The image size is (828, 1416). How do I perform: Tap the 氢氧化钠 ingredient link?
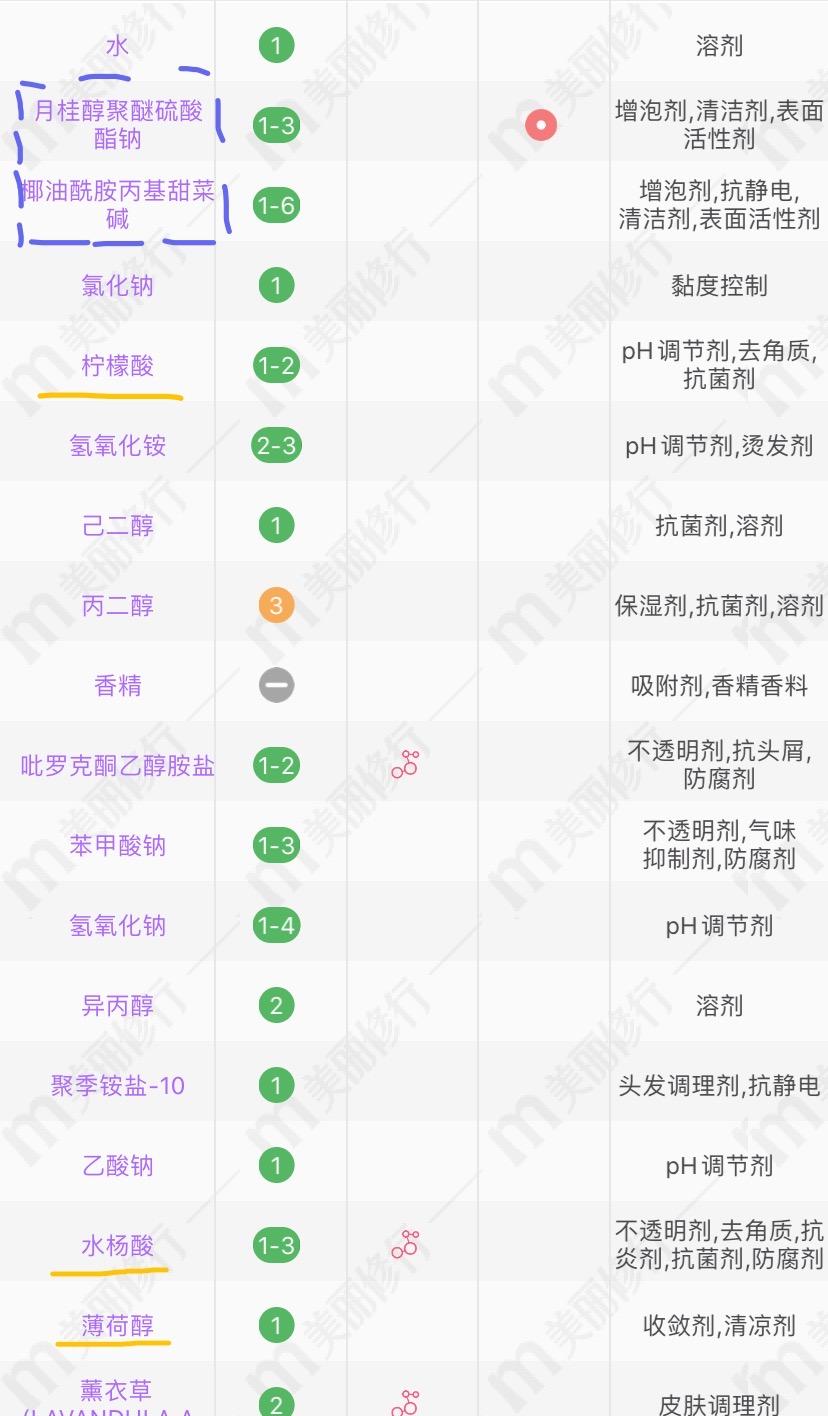117,926
